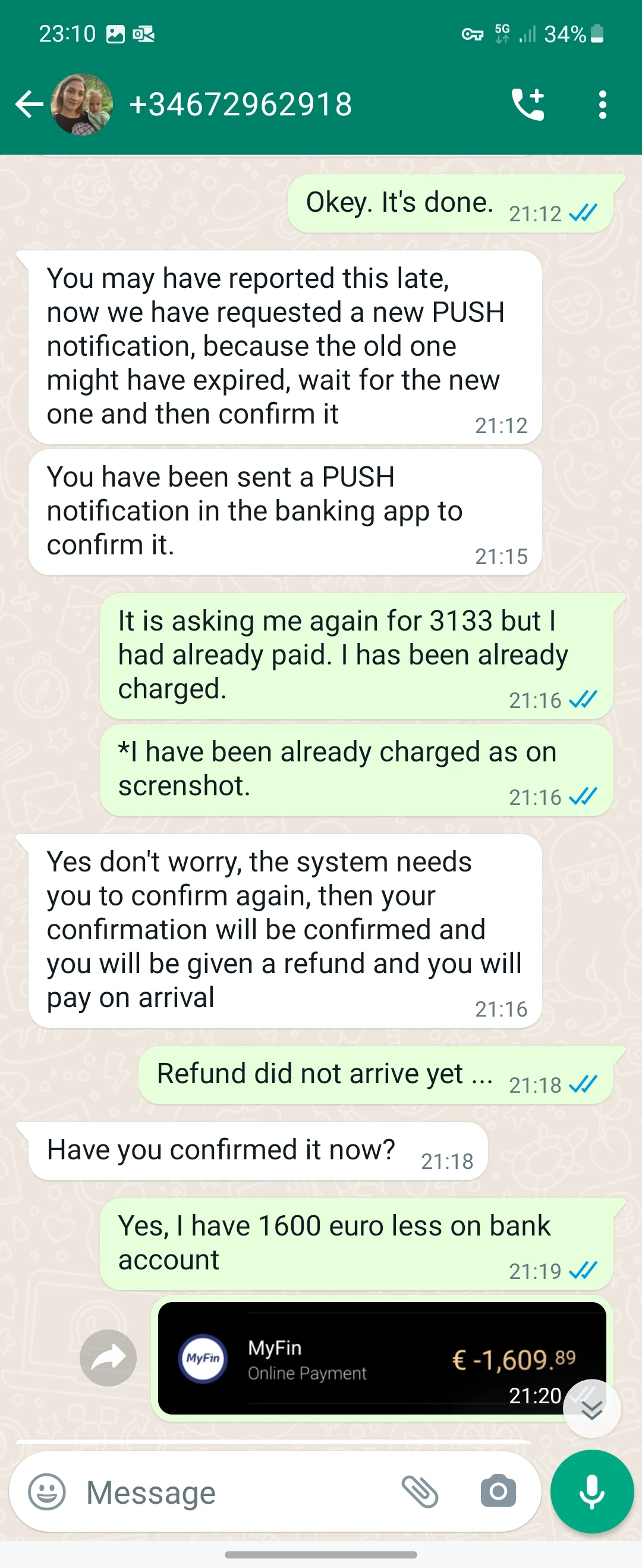Jump to the latest messages
This screenshot has height=1568, width=642.
[591, 1409]
